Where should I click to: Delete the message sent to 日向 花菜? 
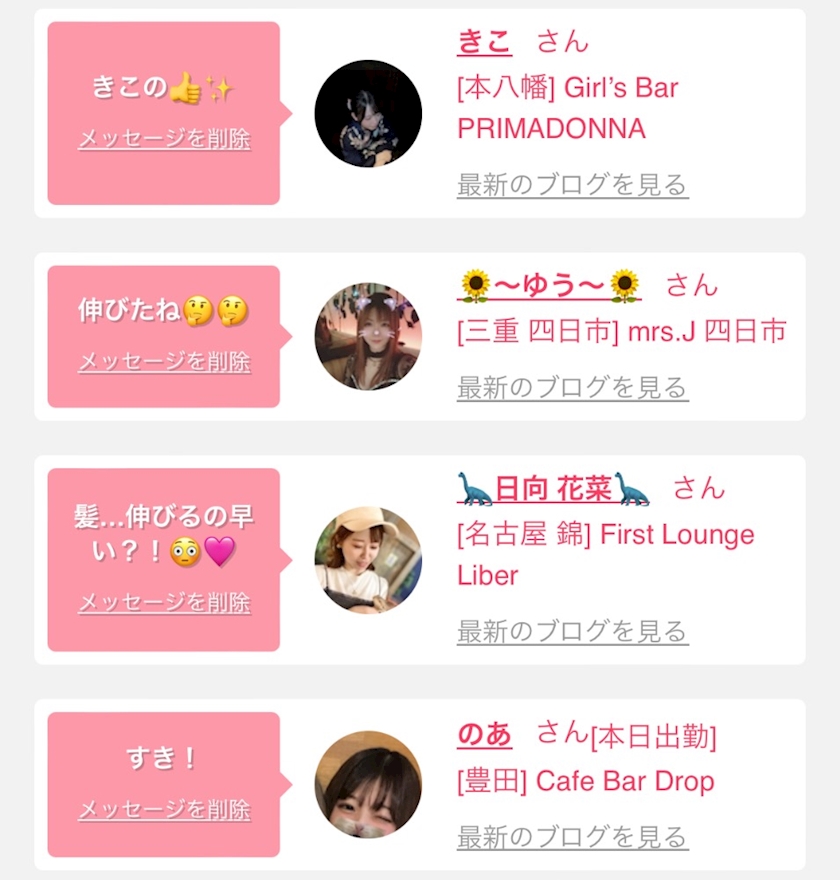click(164, 603)
